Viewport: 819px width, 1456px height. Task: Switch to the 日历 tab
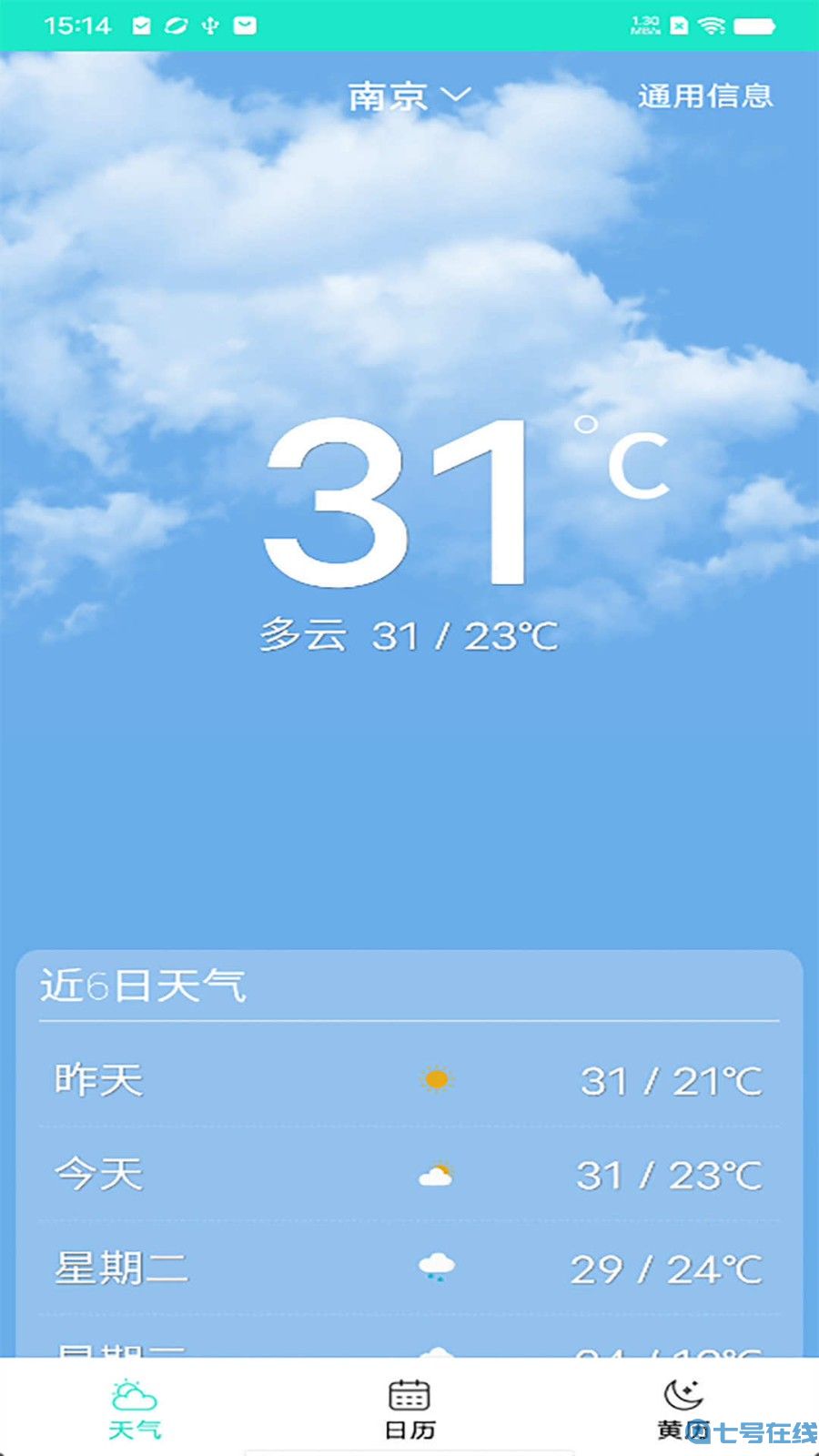pos(409,1406)
